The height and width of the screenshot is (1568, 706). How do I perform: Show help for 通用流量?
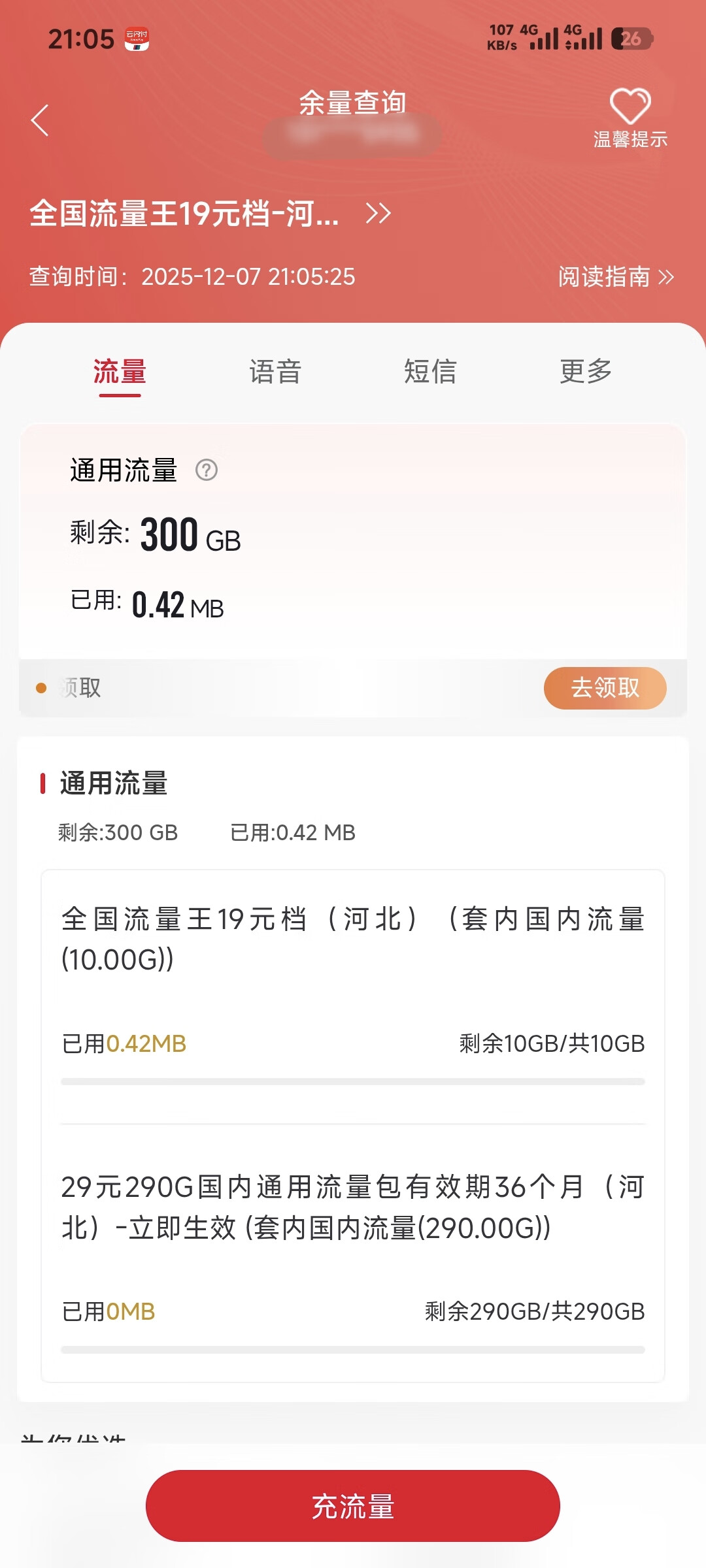pyautogui.click(x=207, y=470)
